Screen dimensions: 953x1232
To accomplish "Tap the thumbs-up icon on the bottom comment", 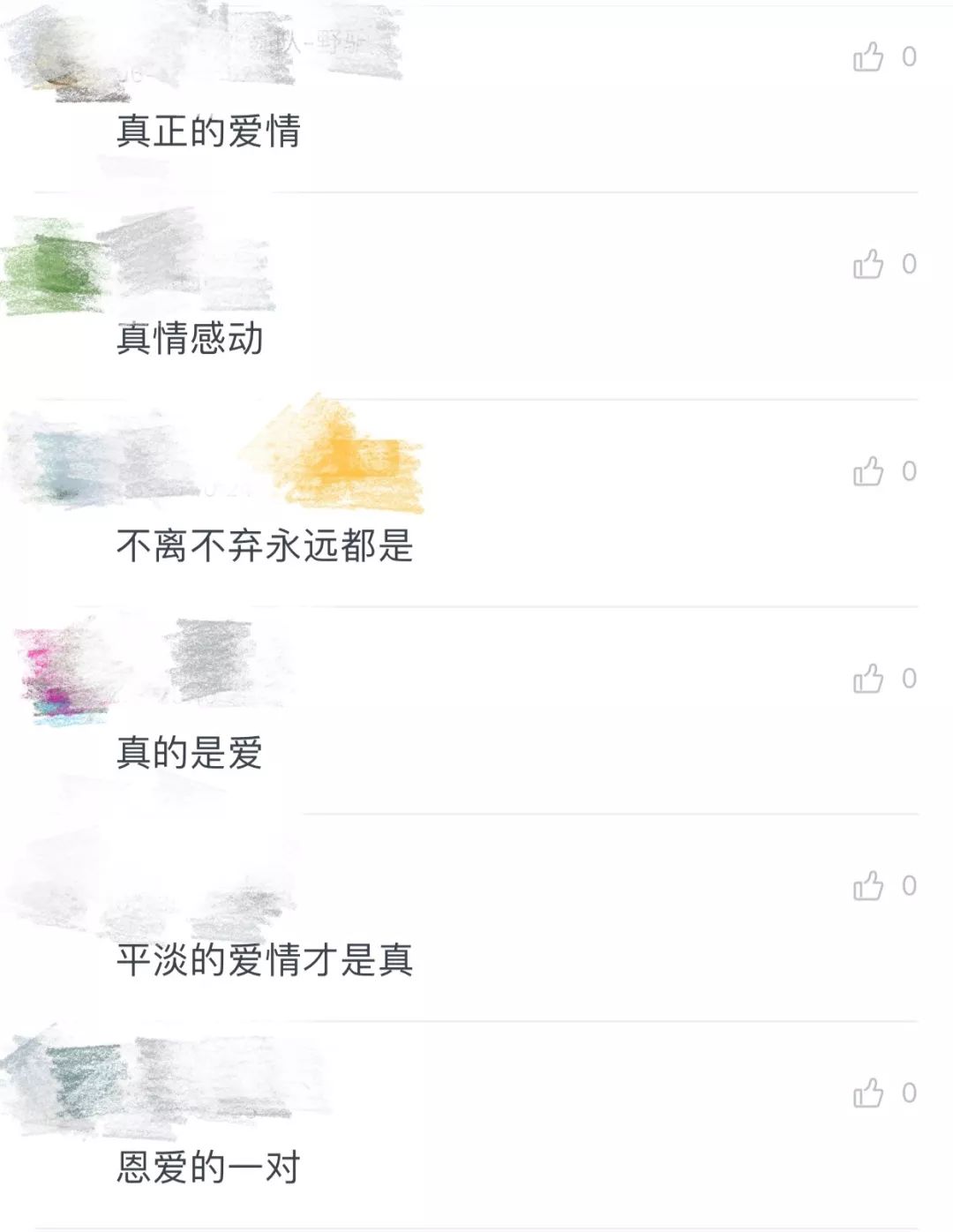I will [x=868, y=1094].
